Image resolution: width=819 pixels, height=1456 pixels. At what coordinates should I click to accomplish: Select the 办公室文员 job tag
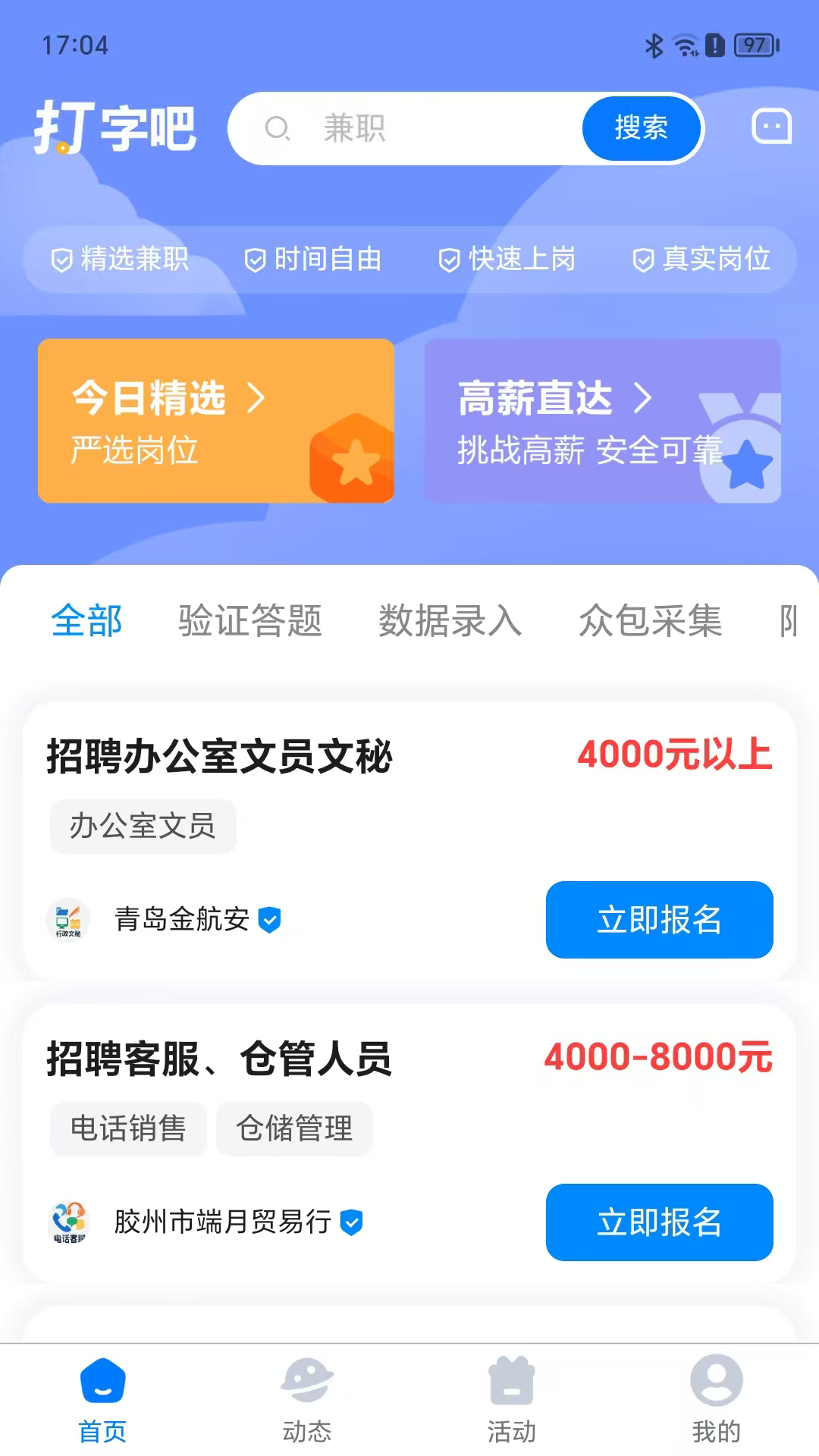143,826
